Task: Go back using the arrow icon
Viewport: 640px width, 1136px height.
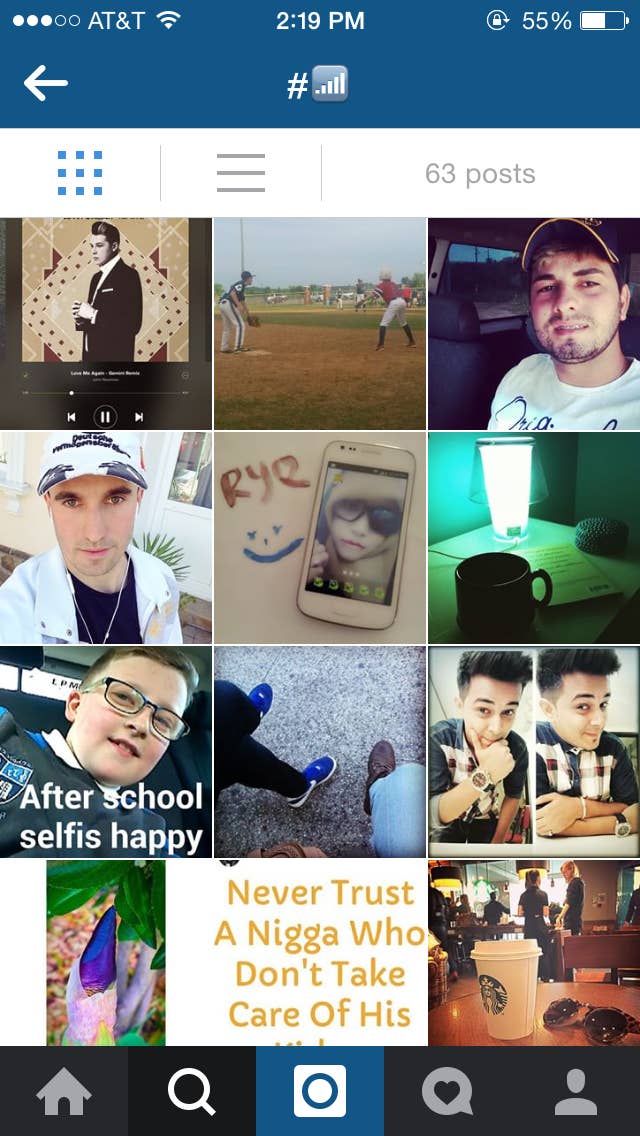Action: coord(46,85)
